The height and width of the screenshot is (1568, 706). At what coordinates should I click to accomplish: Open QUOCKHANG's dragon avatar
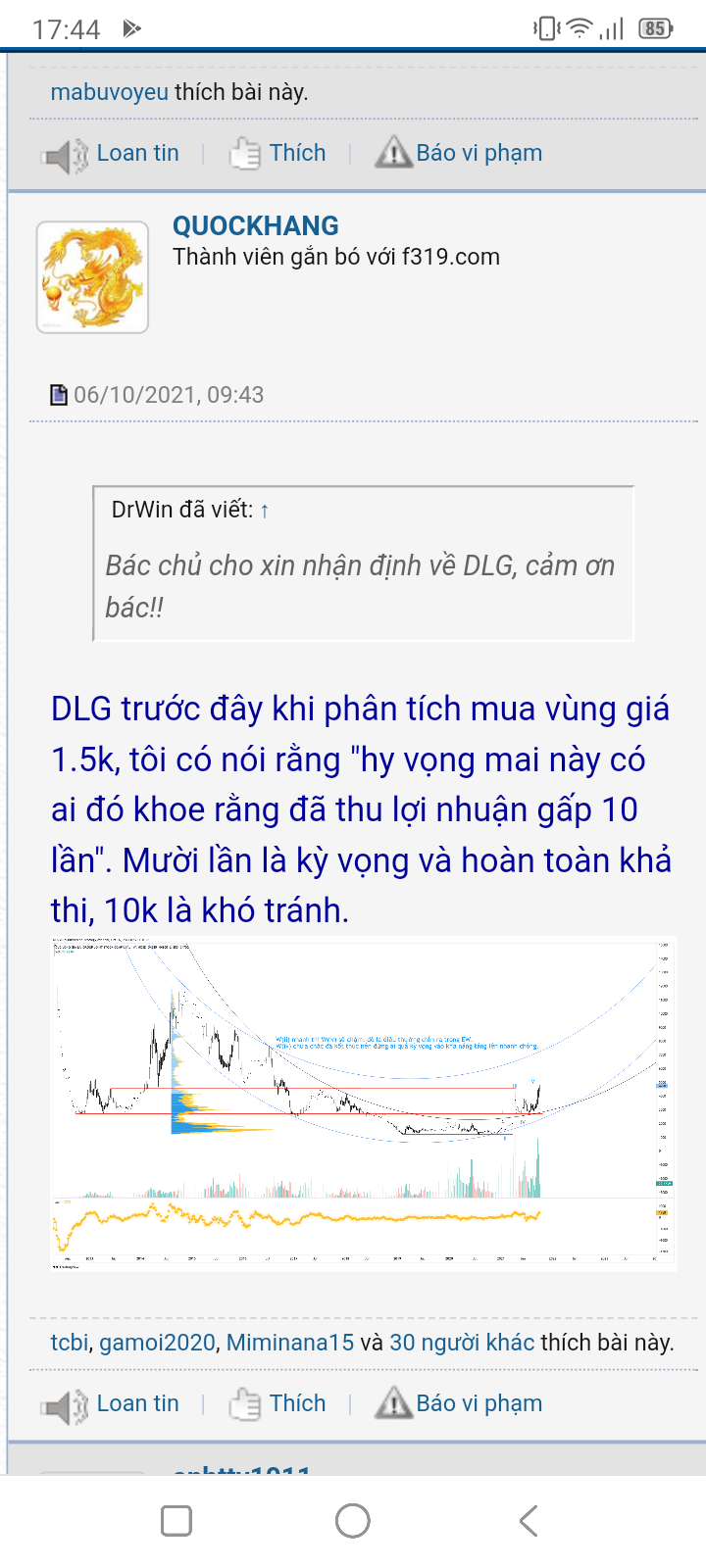(x=92, y=276)
